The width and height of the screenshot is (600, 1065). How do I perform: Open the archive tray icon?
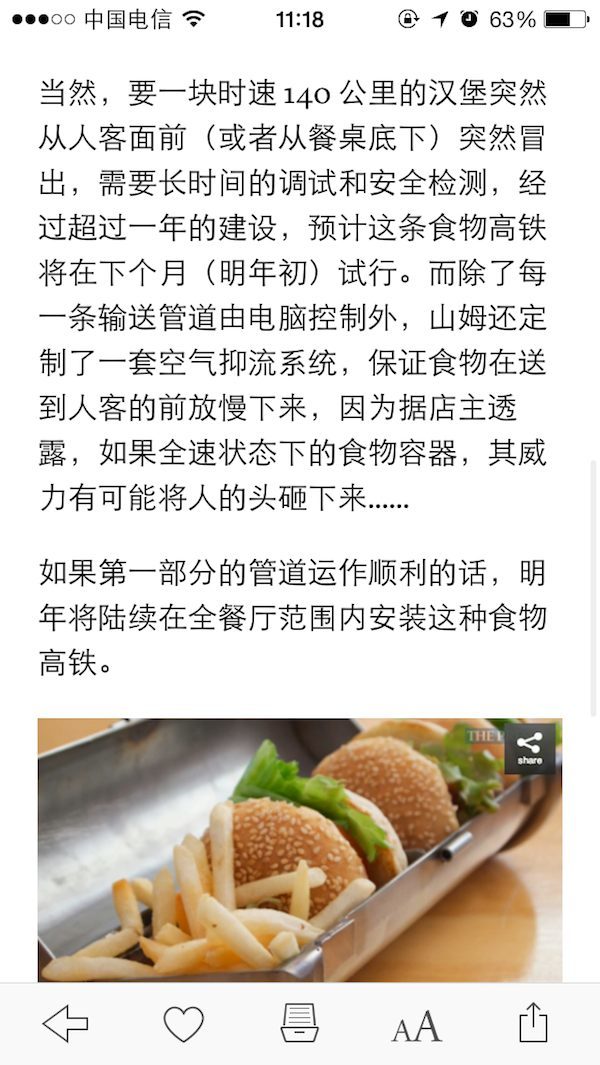[x=299, y=1023]
